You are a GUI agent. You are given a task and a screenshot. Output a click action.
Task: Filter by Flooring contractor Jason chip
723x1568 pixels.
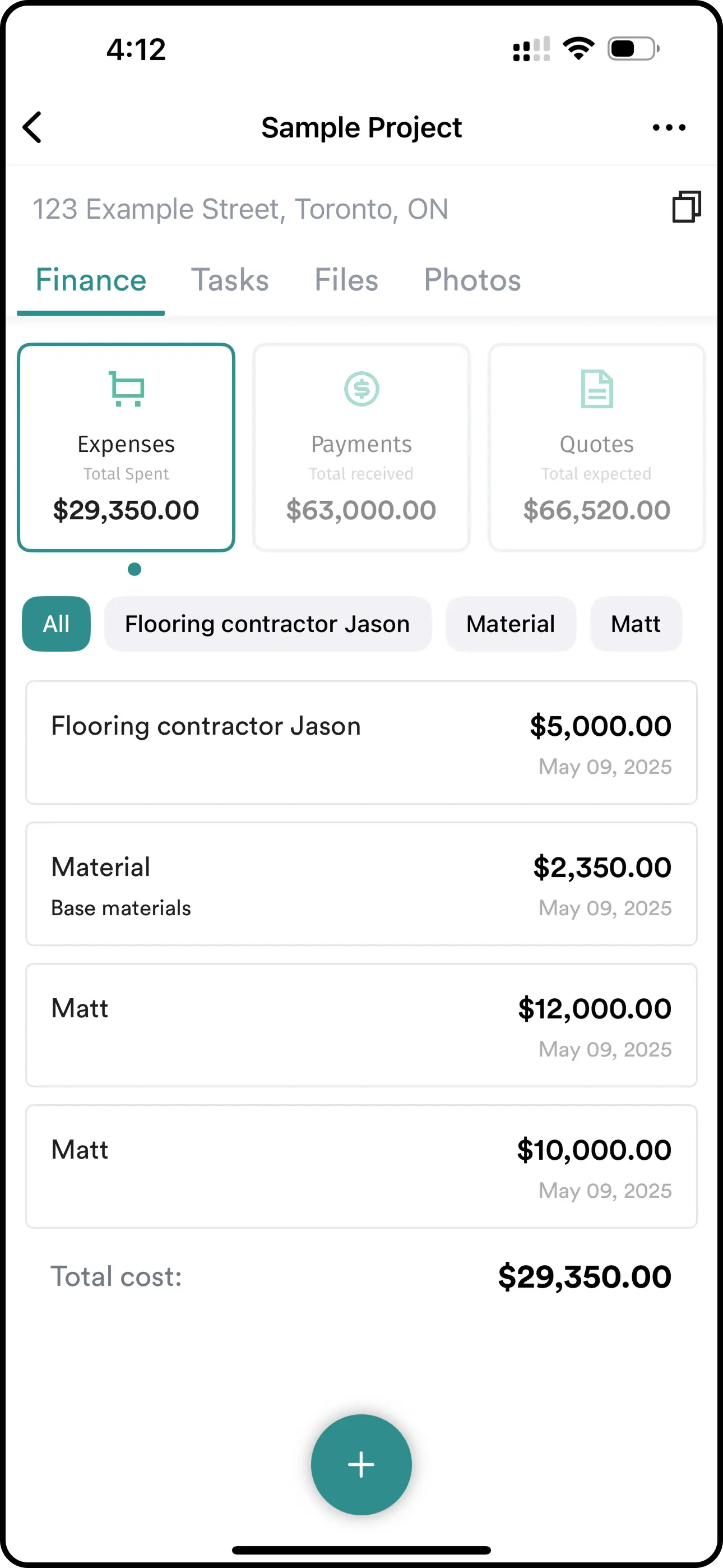pos(267,624)
